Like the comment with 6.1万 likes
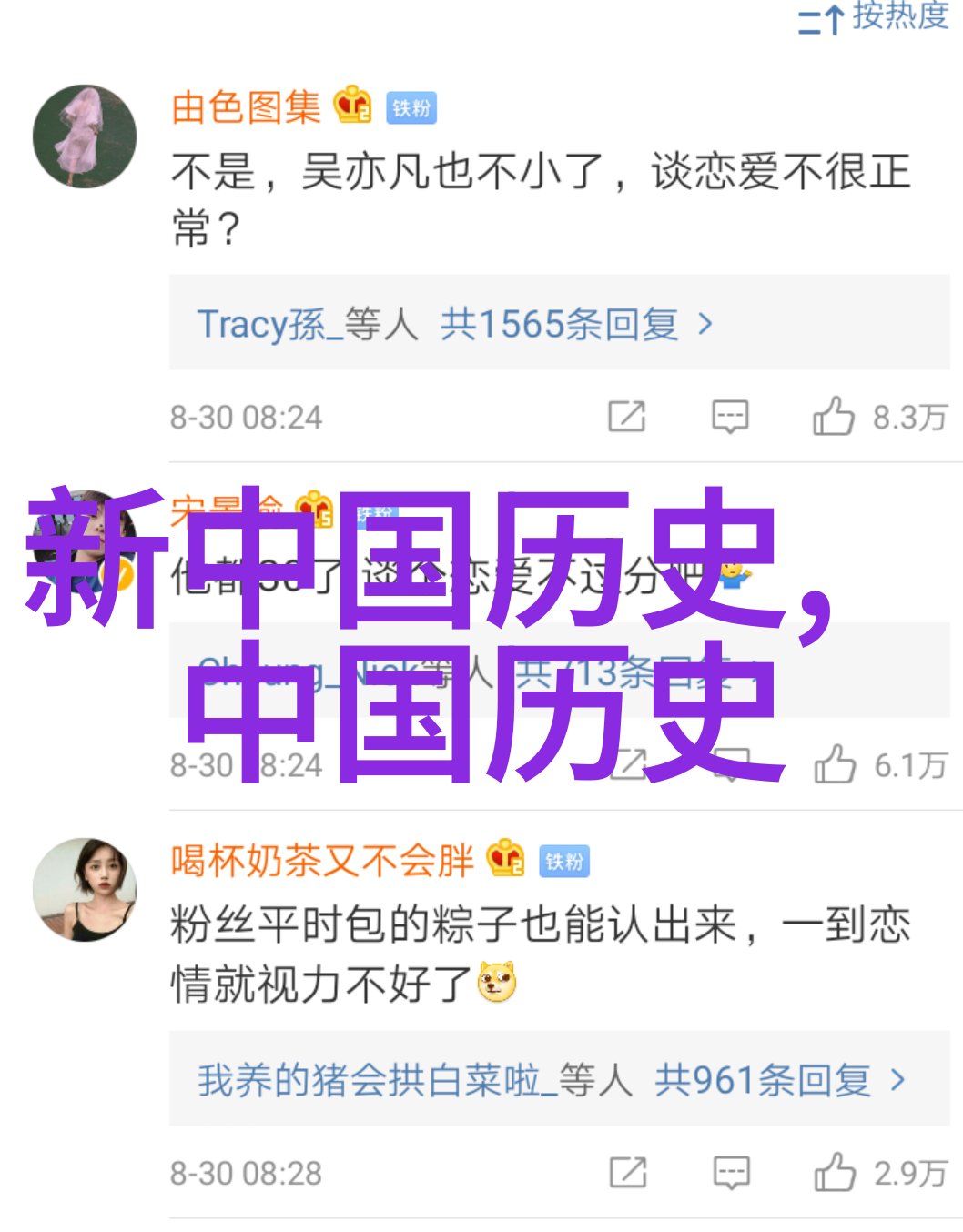The image size is (963, 1232). click(x=835, y=764)
